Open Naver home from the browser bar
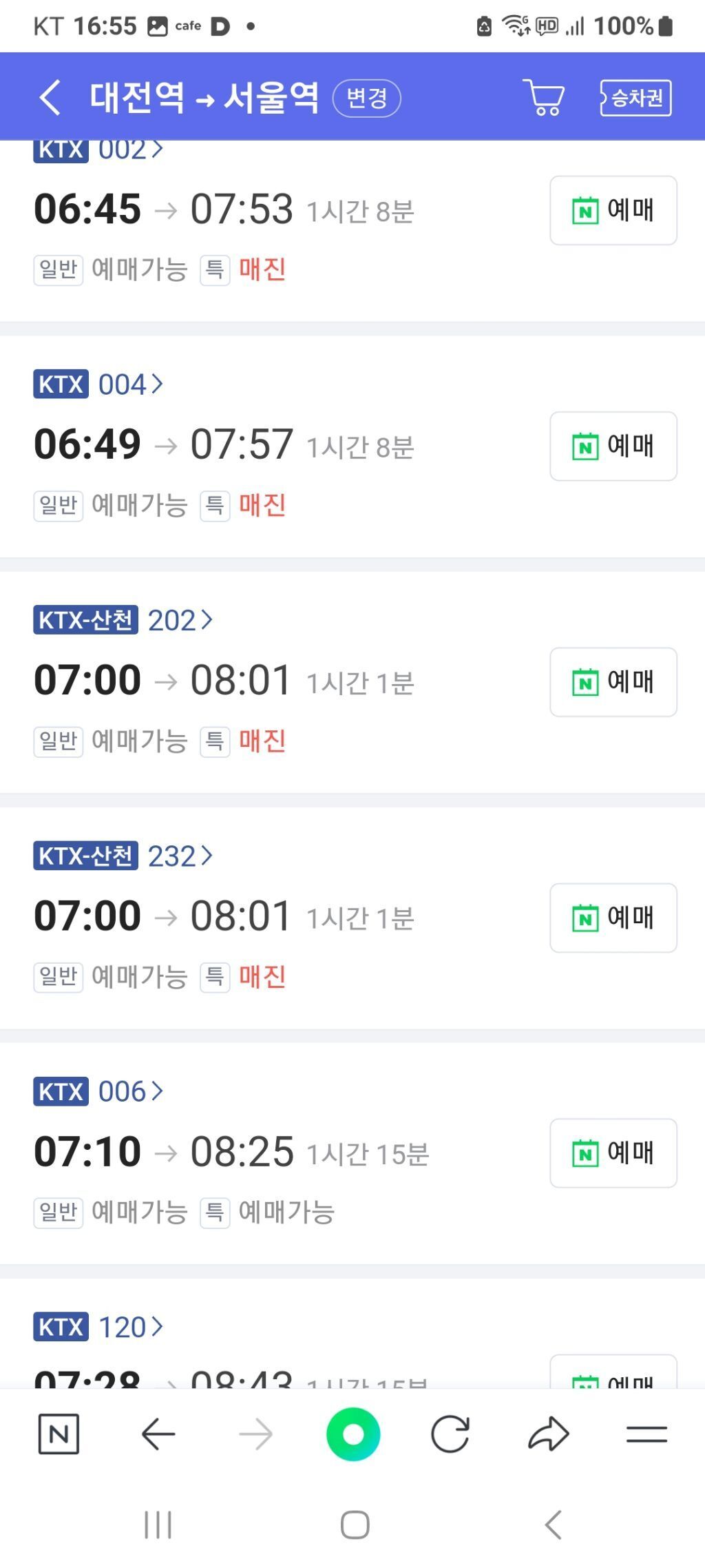705x1568 pixels. click(x=59, y=1434)
